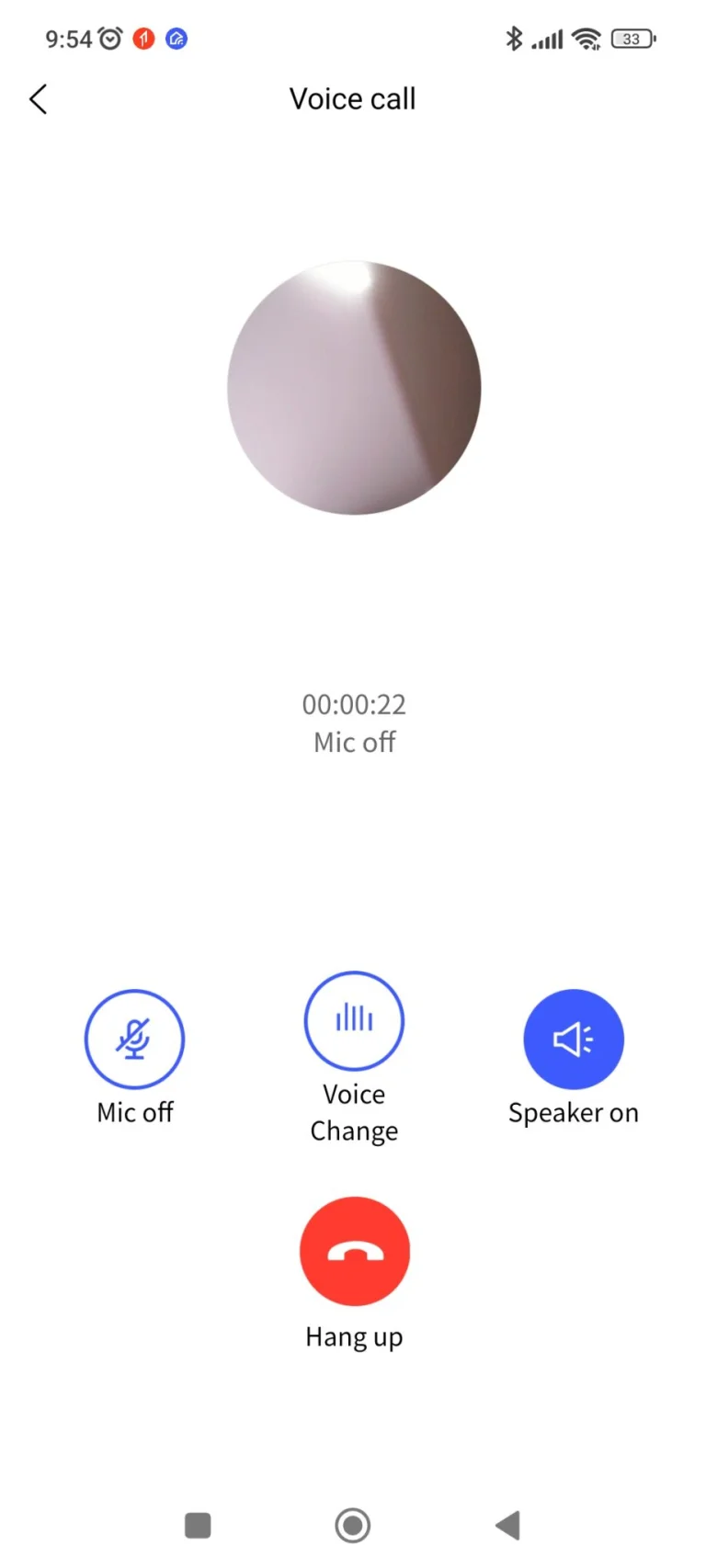End the call with Hang up
The height and width of the screenshot is (1568, 706).
coord(354,1251)
